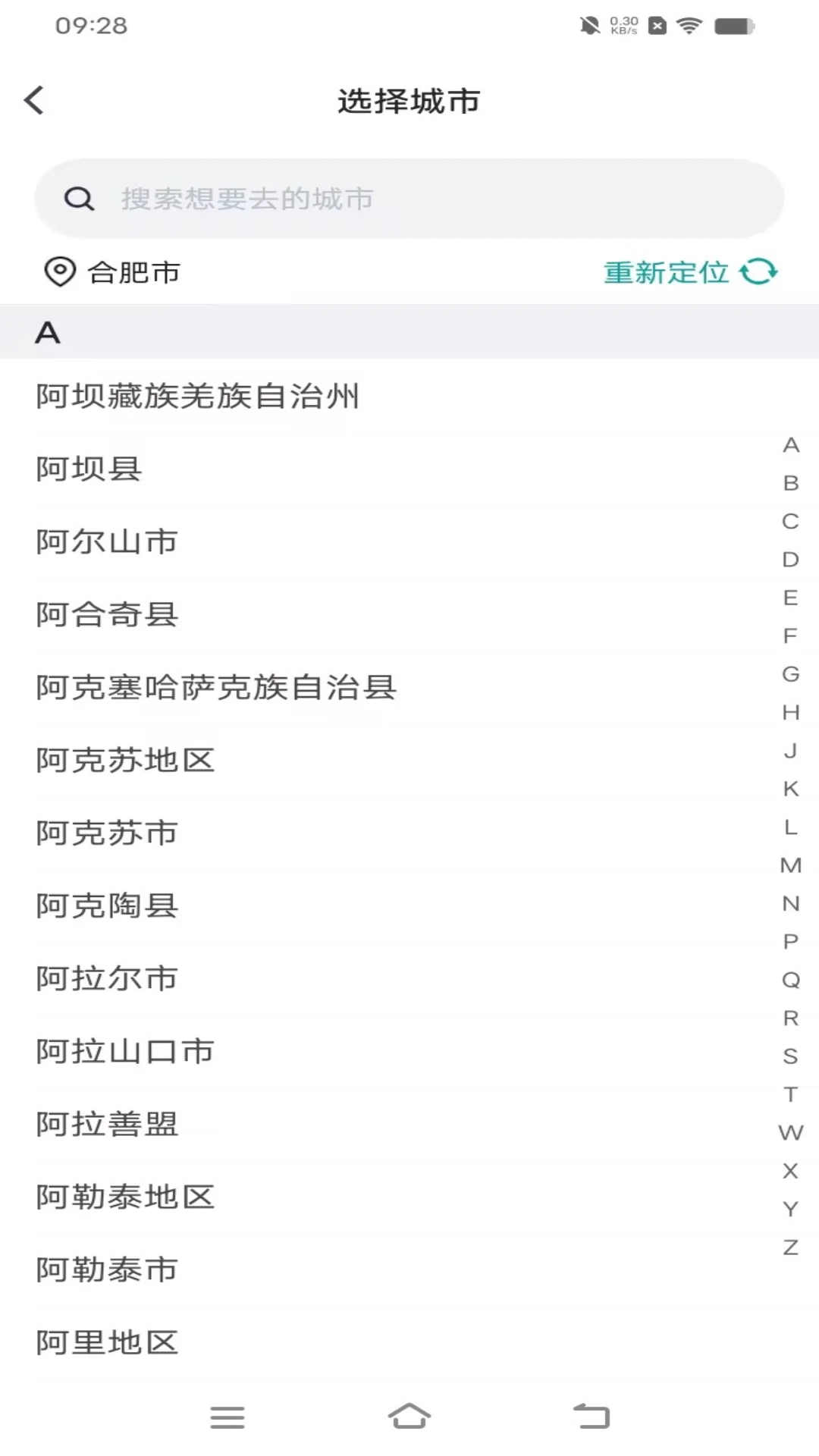819x1456 pixels.
Task: Choose 阿克苏市 from the city list
Action: 106,833
